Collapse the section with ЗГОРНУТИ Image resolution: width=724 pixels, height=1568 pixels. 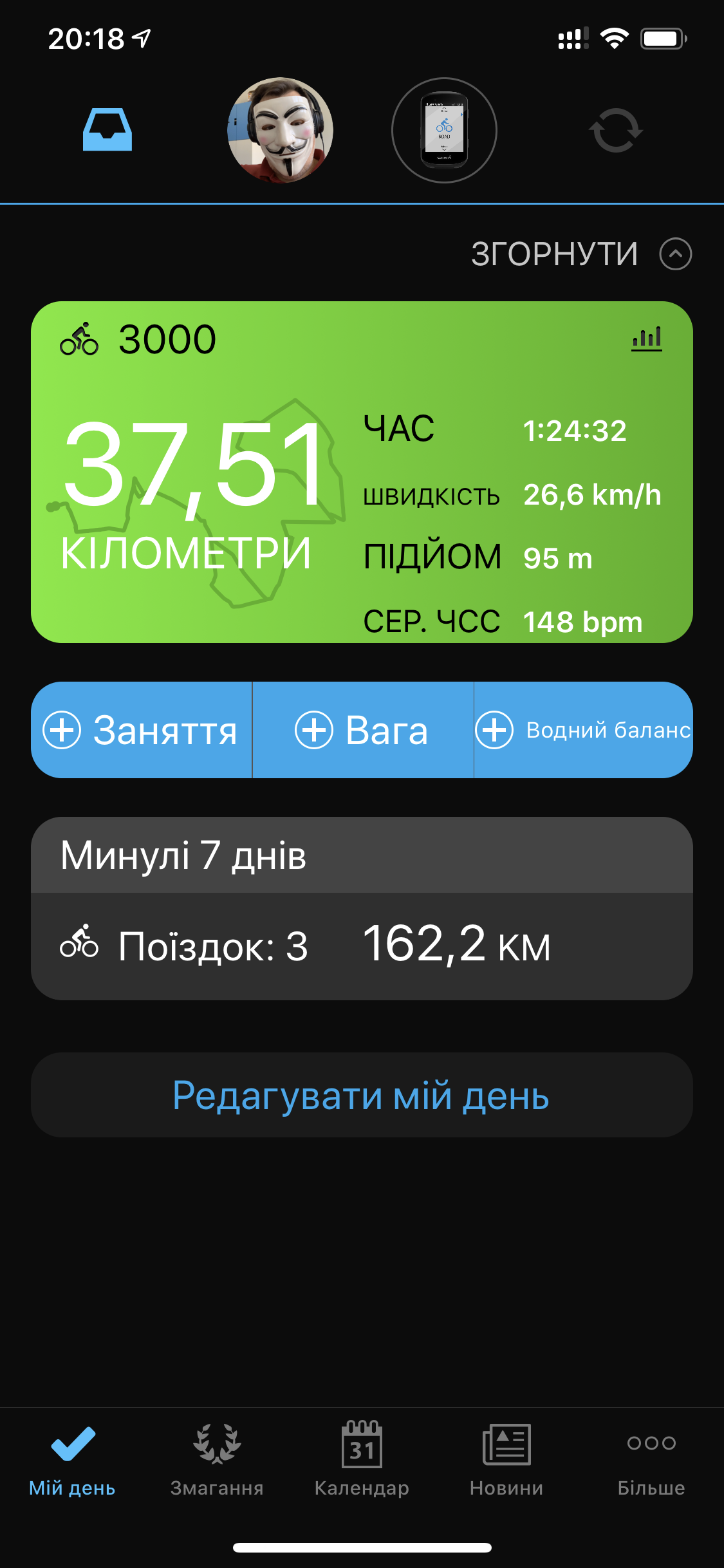(x=581, y=254)
